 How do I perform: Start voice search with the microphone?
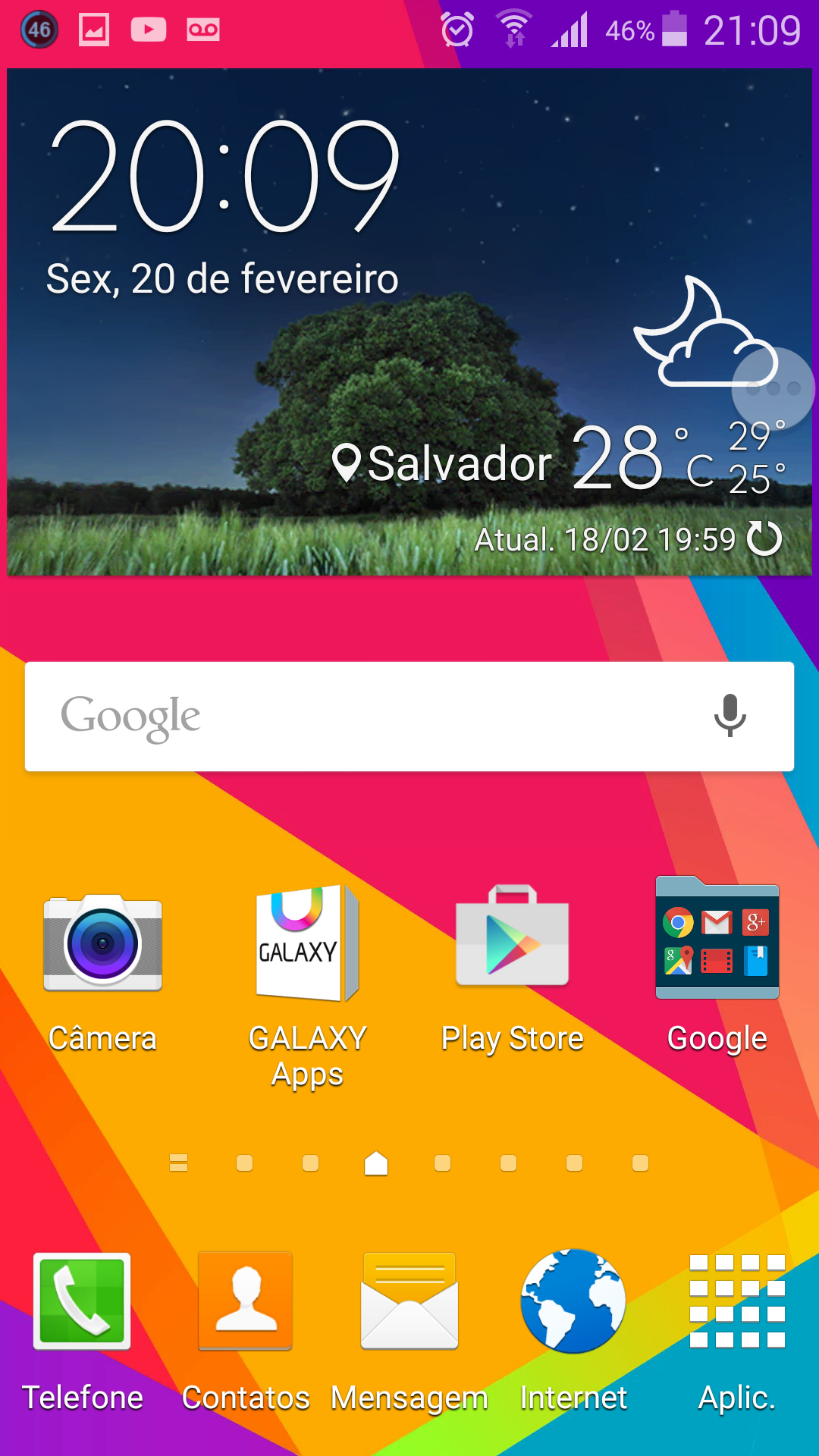click(x=730, y=715)
